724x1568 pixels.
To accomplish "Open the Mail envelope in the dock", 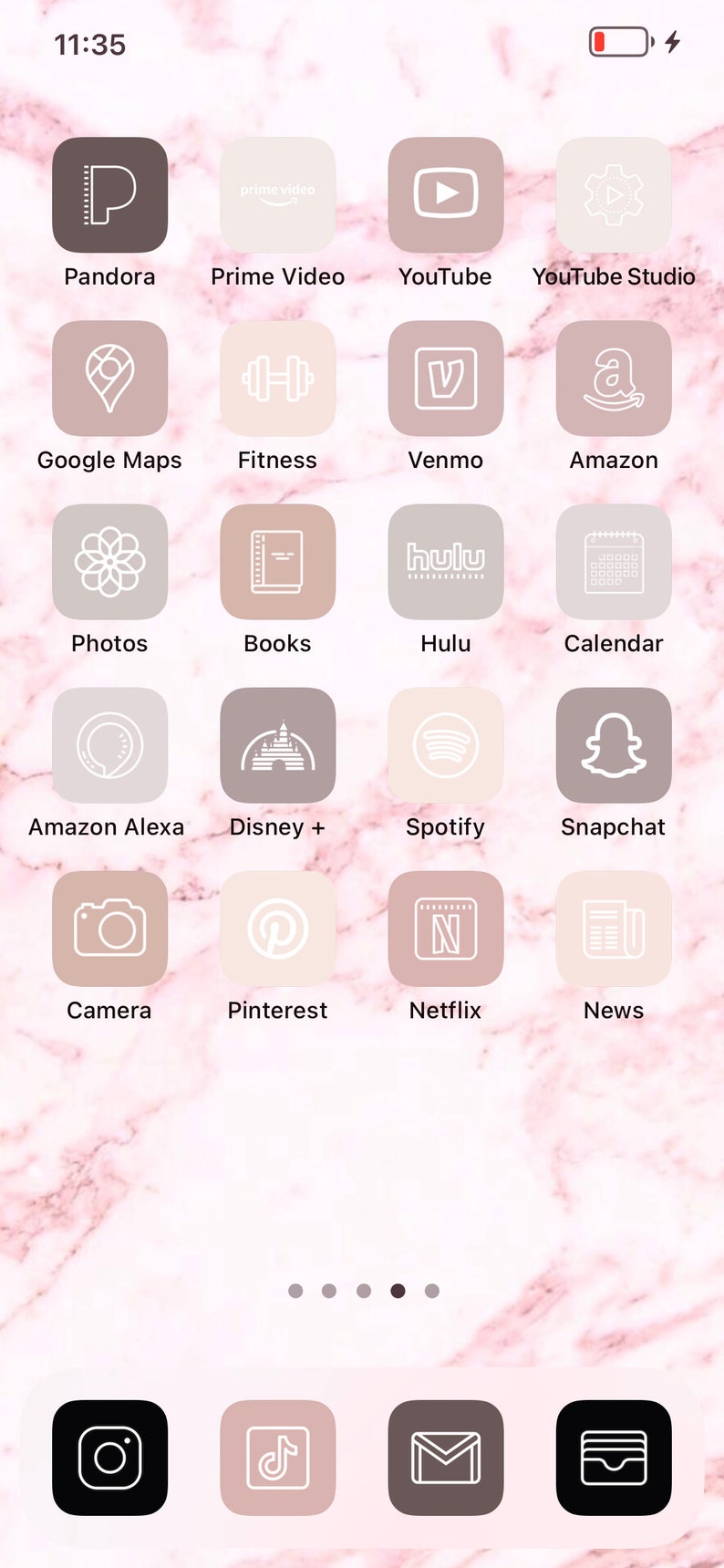I will [x=446, y=1458].
